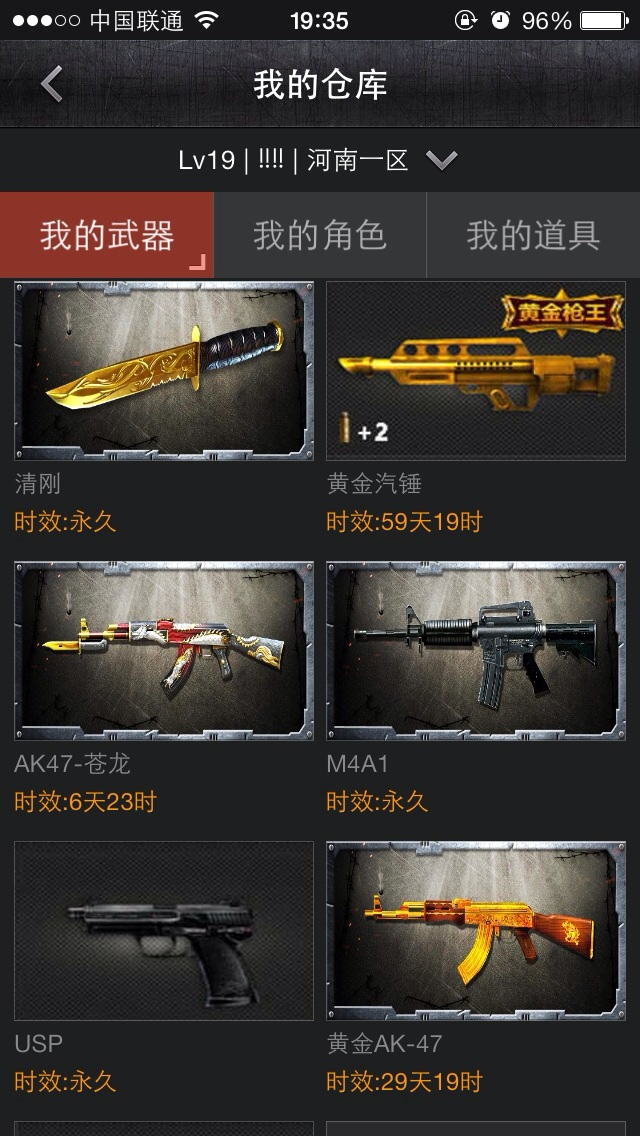Select the 我的武器 tab
640x1136 pixels.
tap(107, 235)
